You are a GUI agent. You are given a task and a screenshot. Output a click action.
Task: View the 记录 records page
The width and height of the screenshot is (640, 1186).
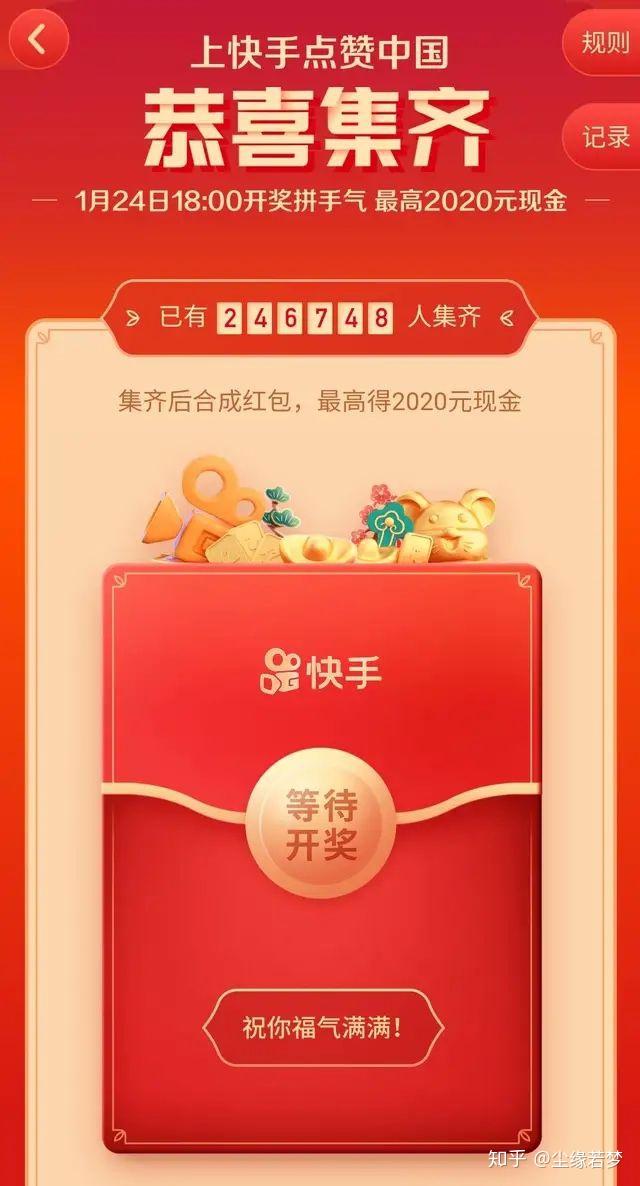606,136
